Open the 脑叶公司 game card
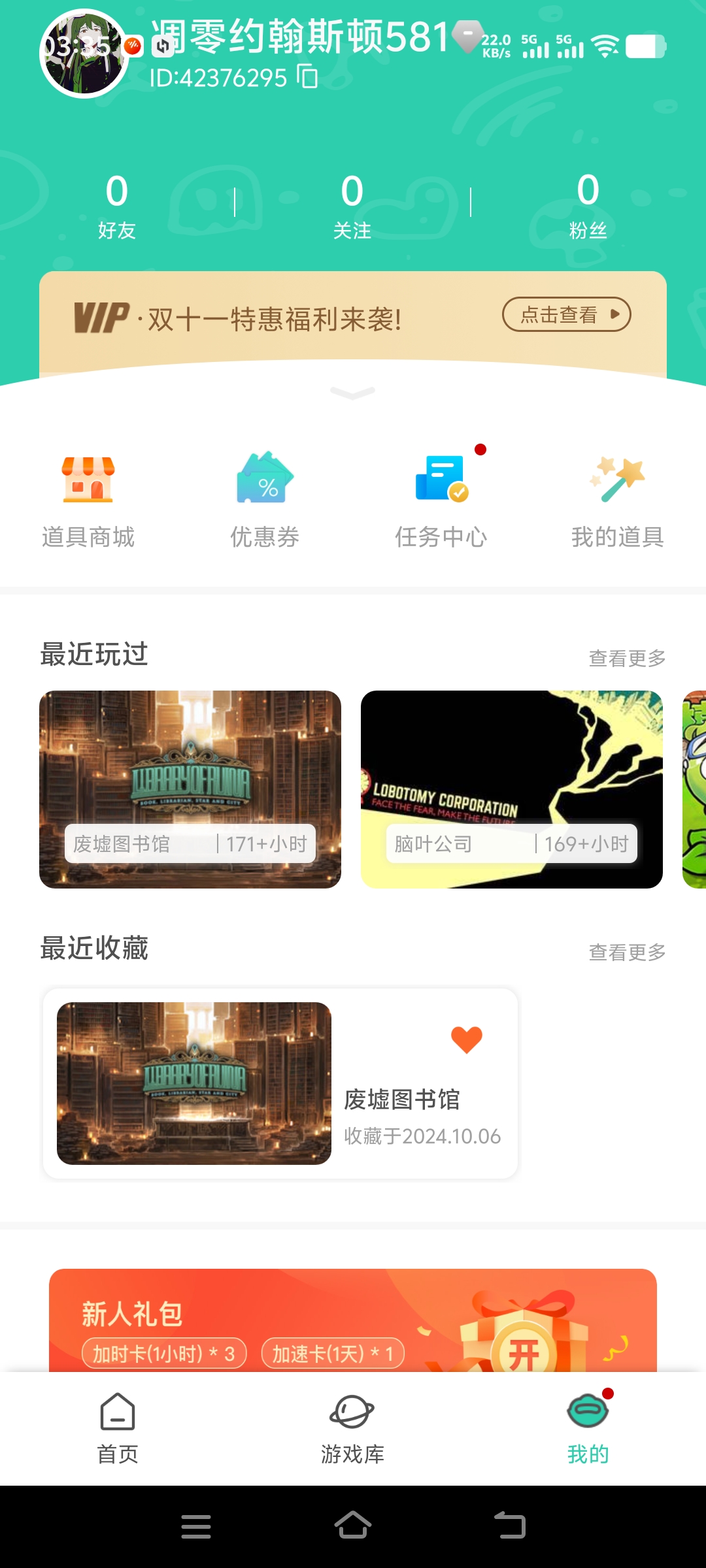Viewport: 706px width, 1568px height. [x=511, y=789]
